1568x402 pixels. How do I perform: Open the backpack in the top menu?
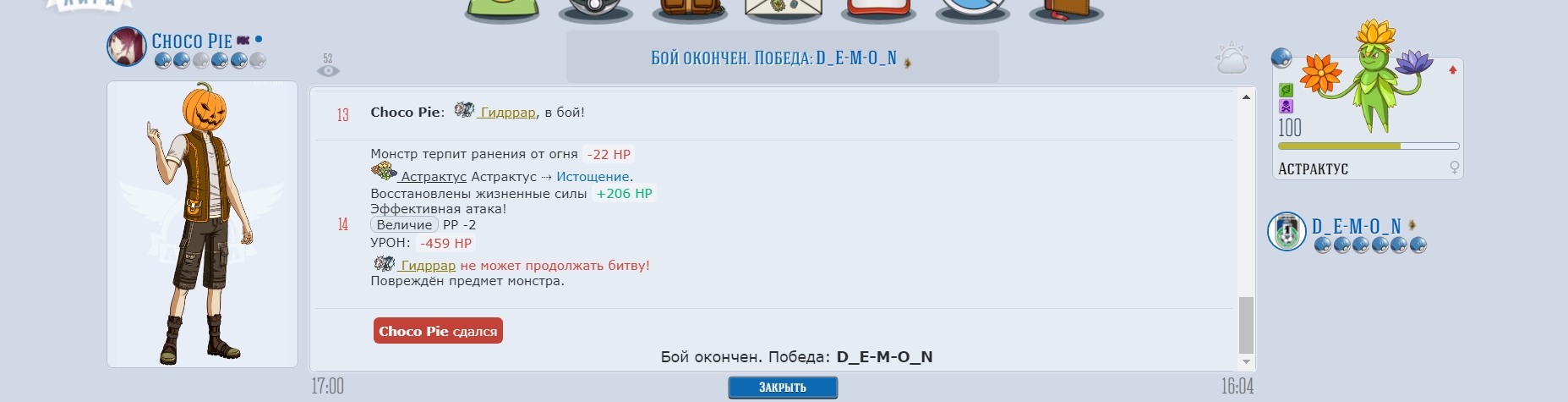click(x=689, y=10)
